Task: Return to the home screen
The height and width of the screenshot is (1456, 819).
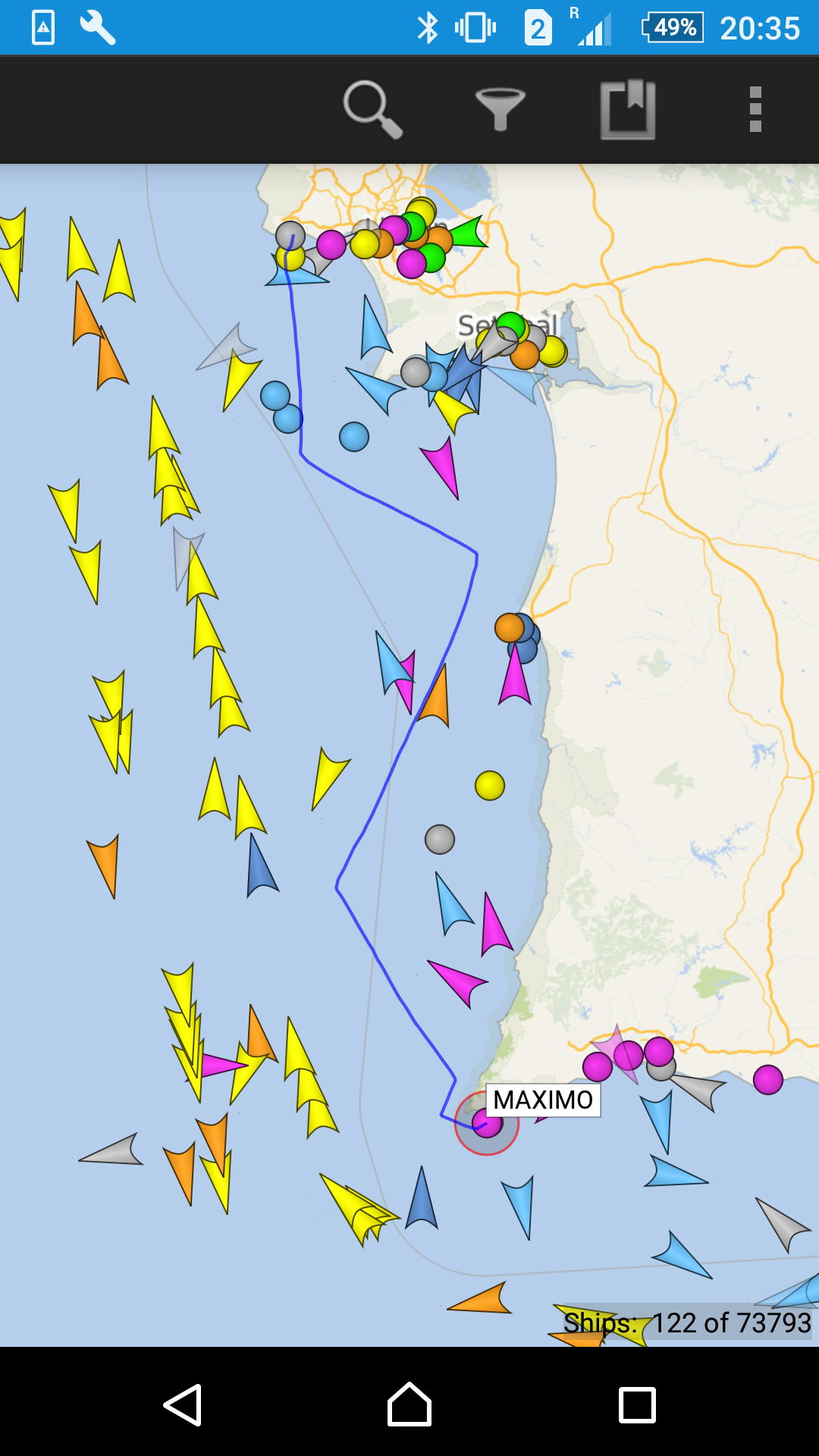Action: click(409, 1404)
